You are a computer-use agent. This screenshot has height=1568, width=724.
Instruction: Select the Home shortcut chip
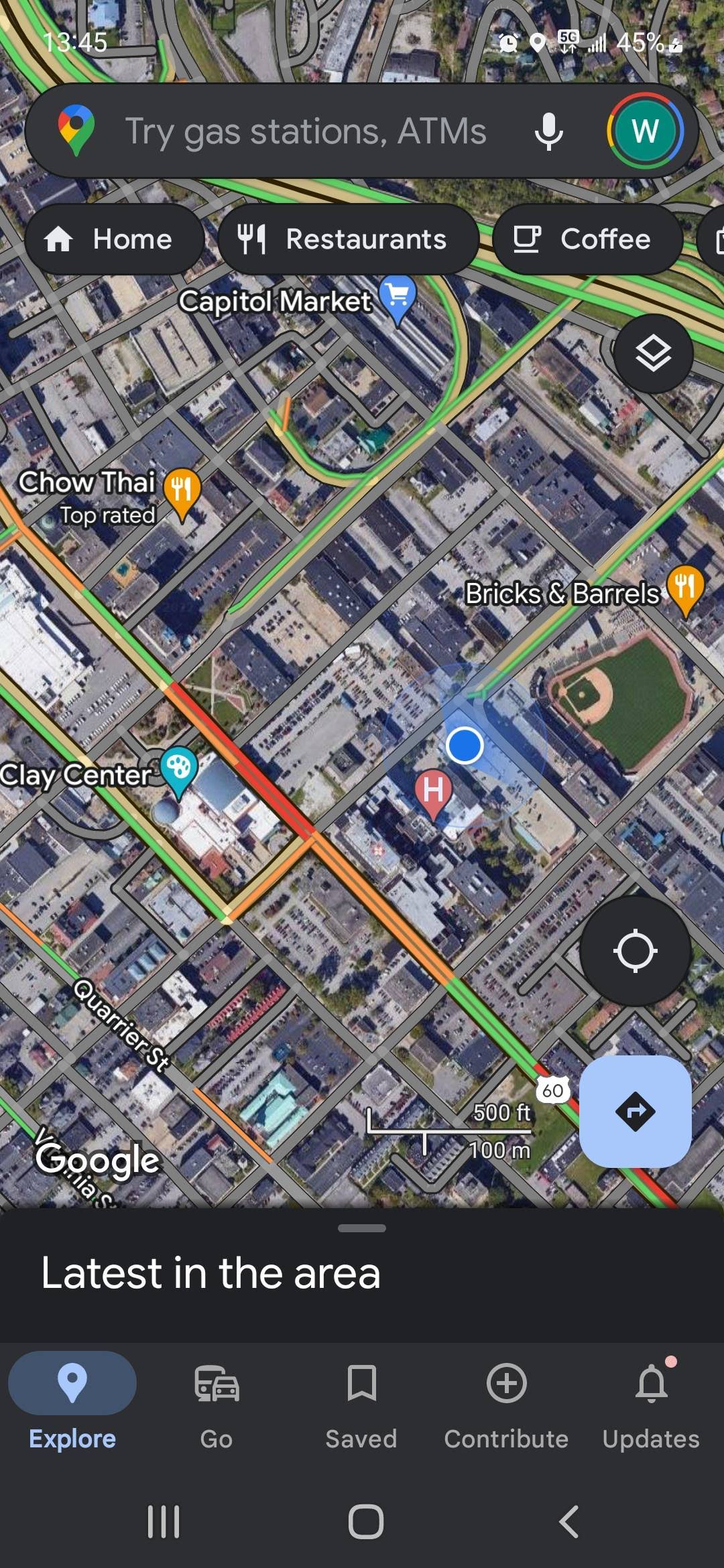pyautogui.click(x=115, y=239)
